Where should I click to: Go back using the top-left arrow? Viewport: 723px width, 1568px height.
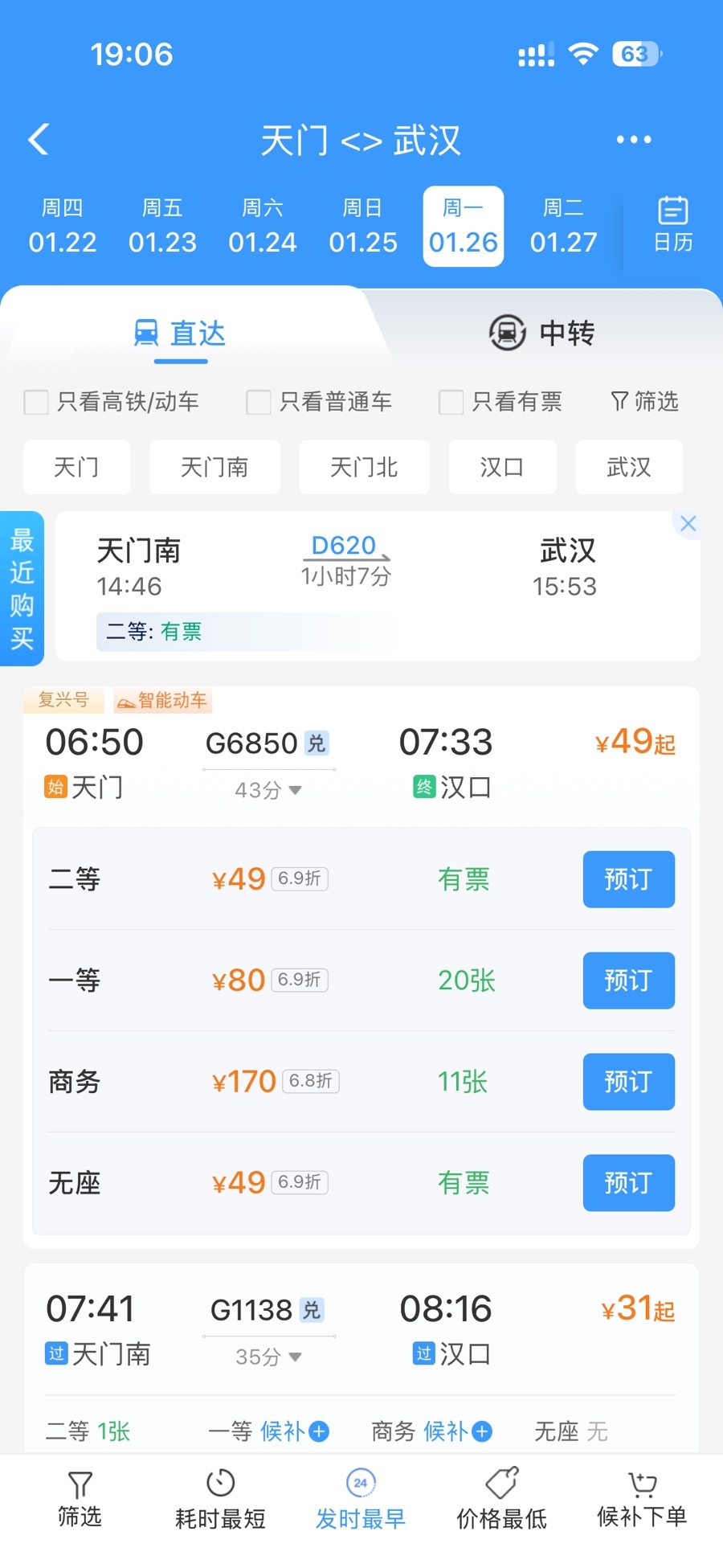(x=39, y=139)
